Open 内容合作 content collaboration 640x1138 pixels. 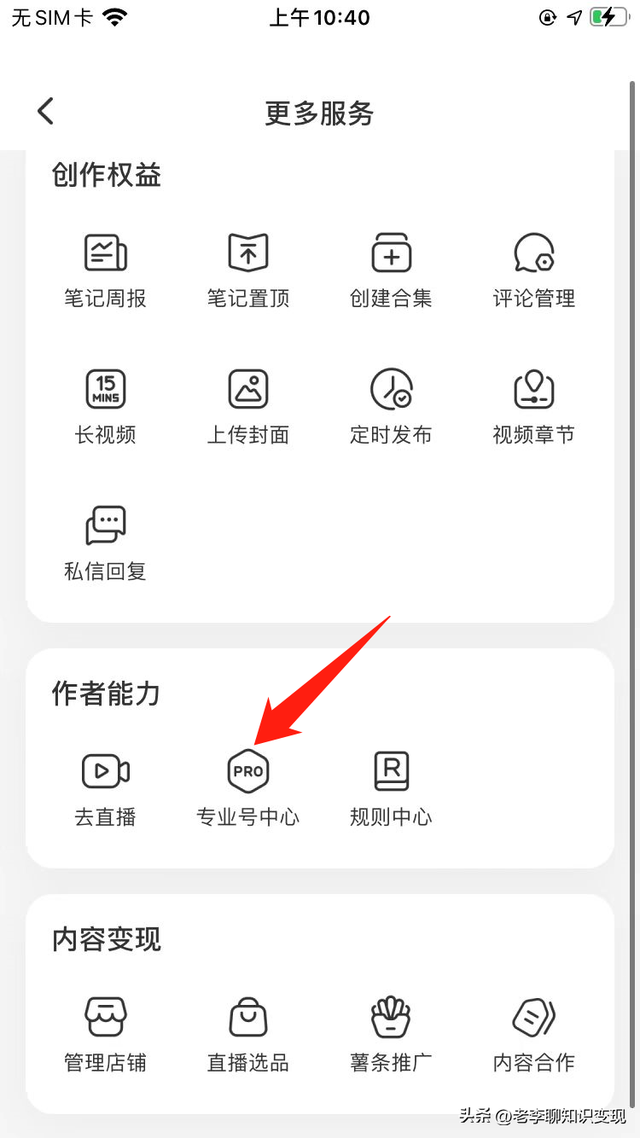tap(534, 1034)
